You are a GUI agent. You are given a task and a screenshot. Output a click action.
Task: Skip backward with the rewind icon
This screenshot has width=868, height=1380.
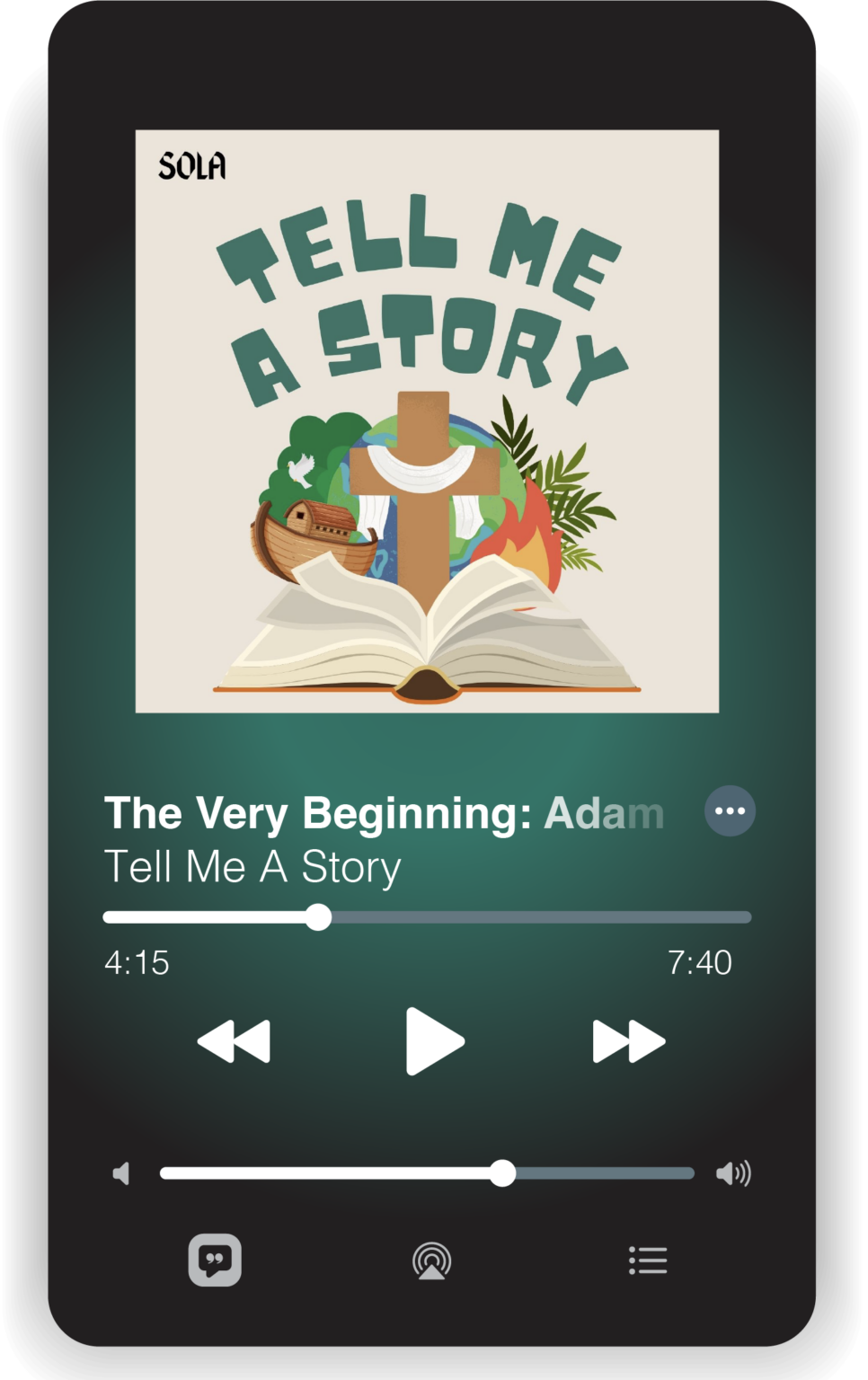(232, 1042)
